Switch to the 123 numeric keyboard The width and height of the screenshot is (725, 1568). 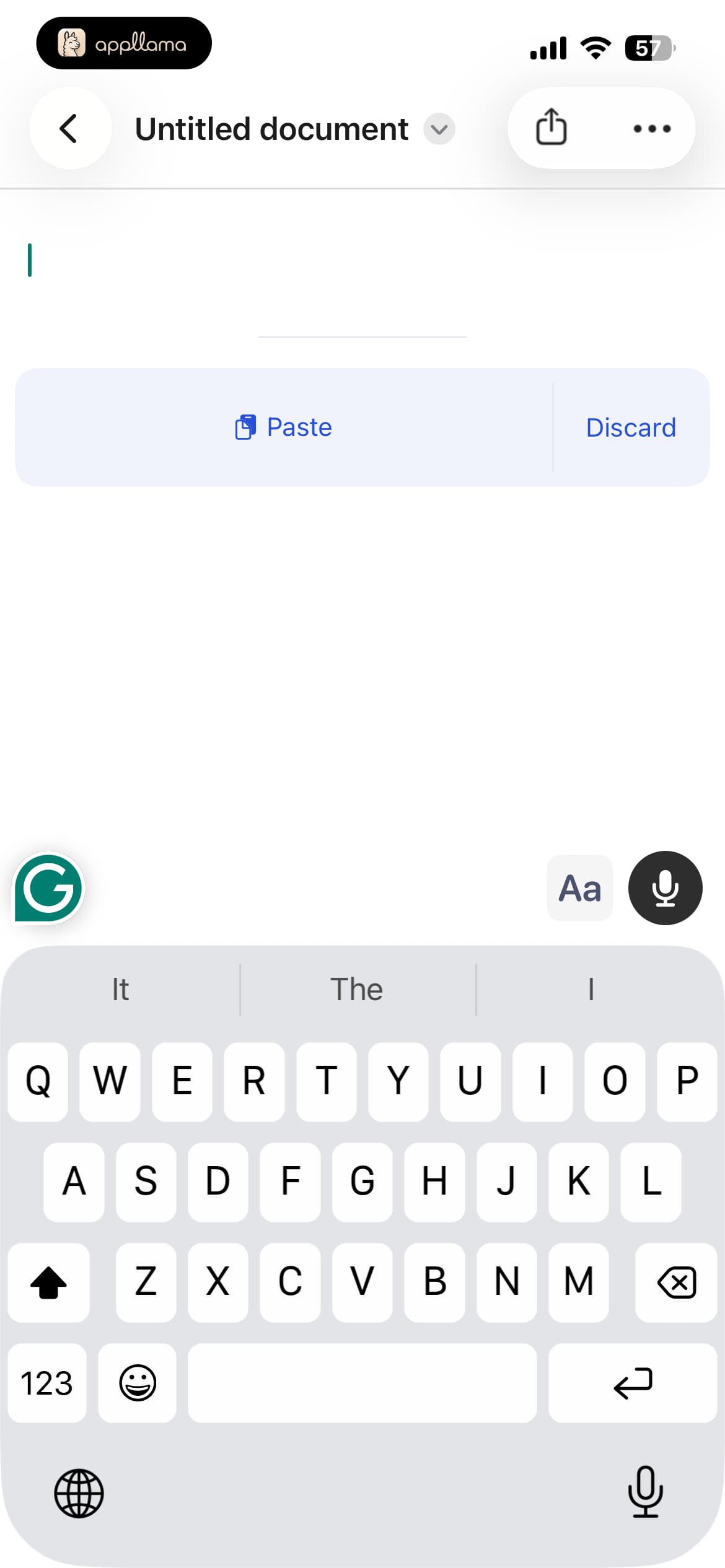coord(47,1383)
